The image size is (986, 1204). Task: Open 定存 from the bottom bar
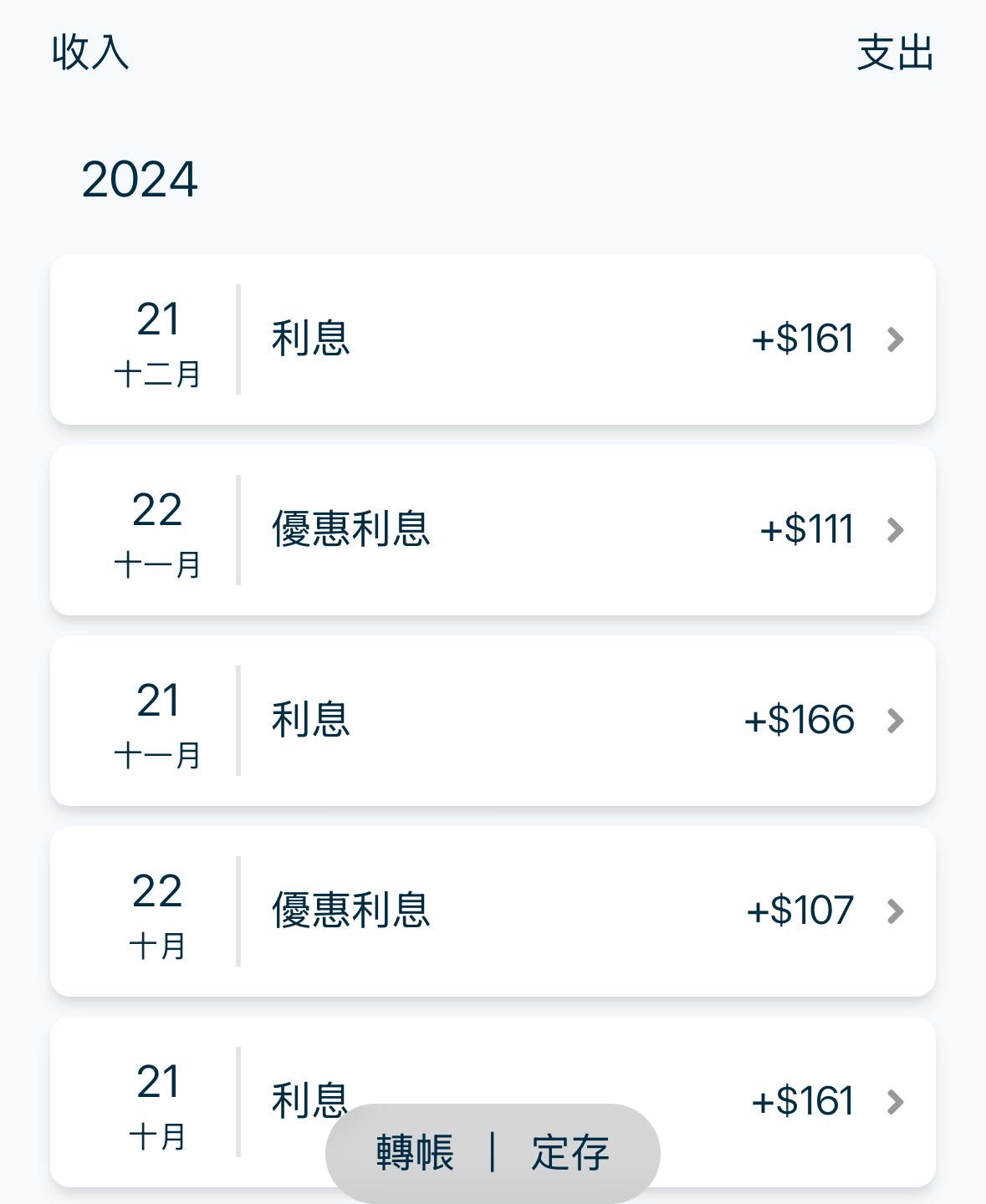point(571,1152)
